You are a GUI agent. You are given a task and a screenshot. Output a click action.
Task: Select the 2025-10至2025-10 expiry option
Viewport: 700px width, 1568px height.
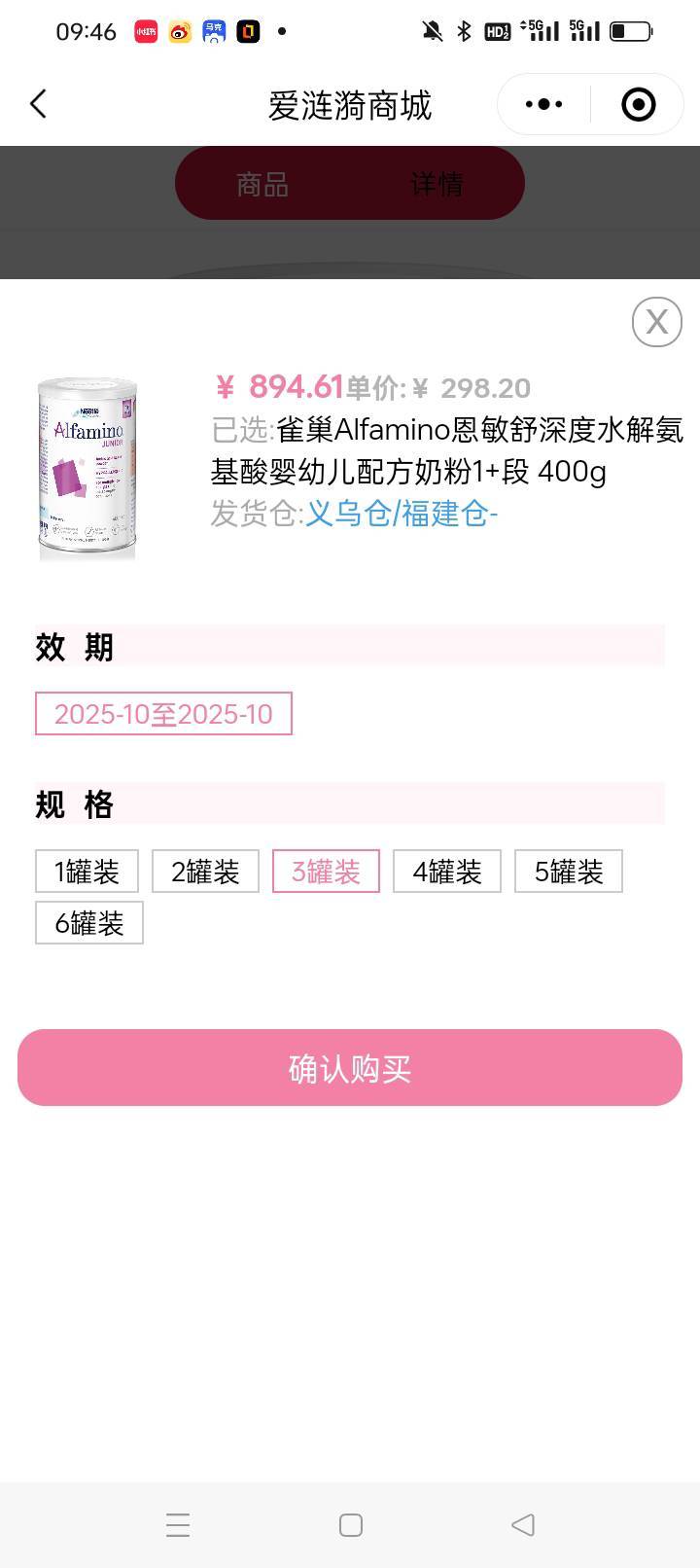point(163,714)
